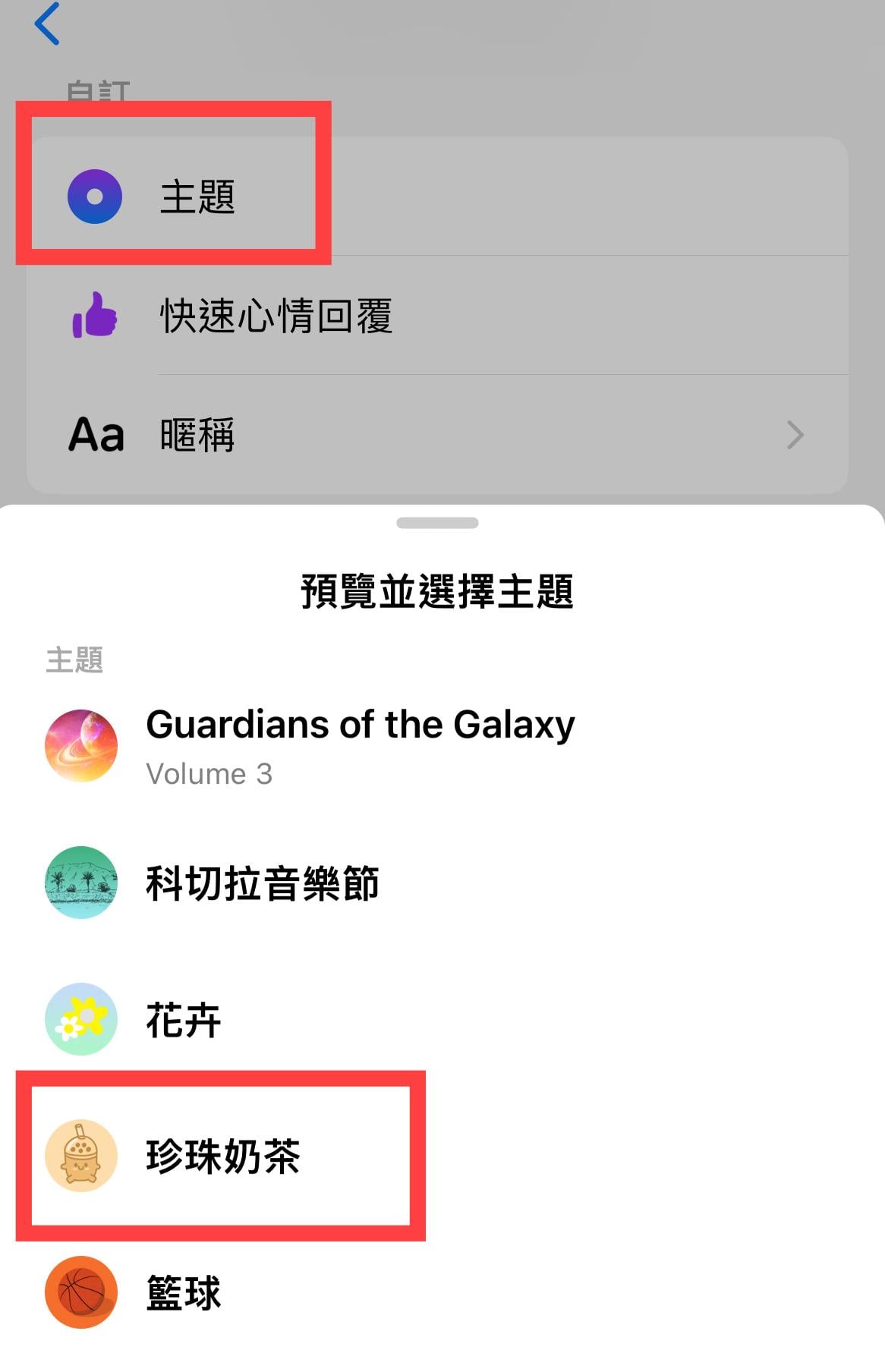Choose the 籃球 basketball theme
885x1372 pixels.
click(x=183, y=1293)
